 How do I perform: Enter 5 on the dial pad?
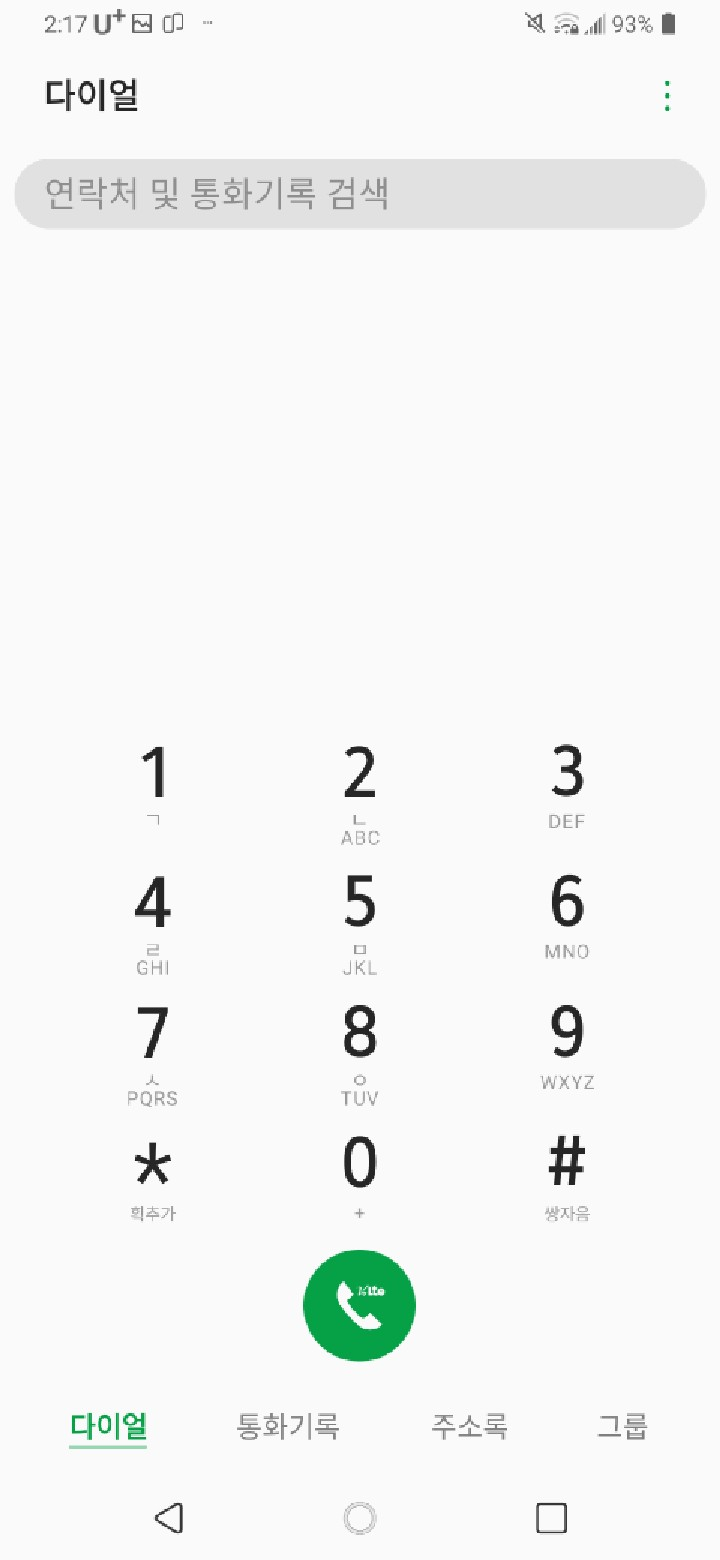point(360,920)
